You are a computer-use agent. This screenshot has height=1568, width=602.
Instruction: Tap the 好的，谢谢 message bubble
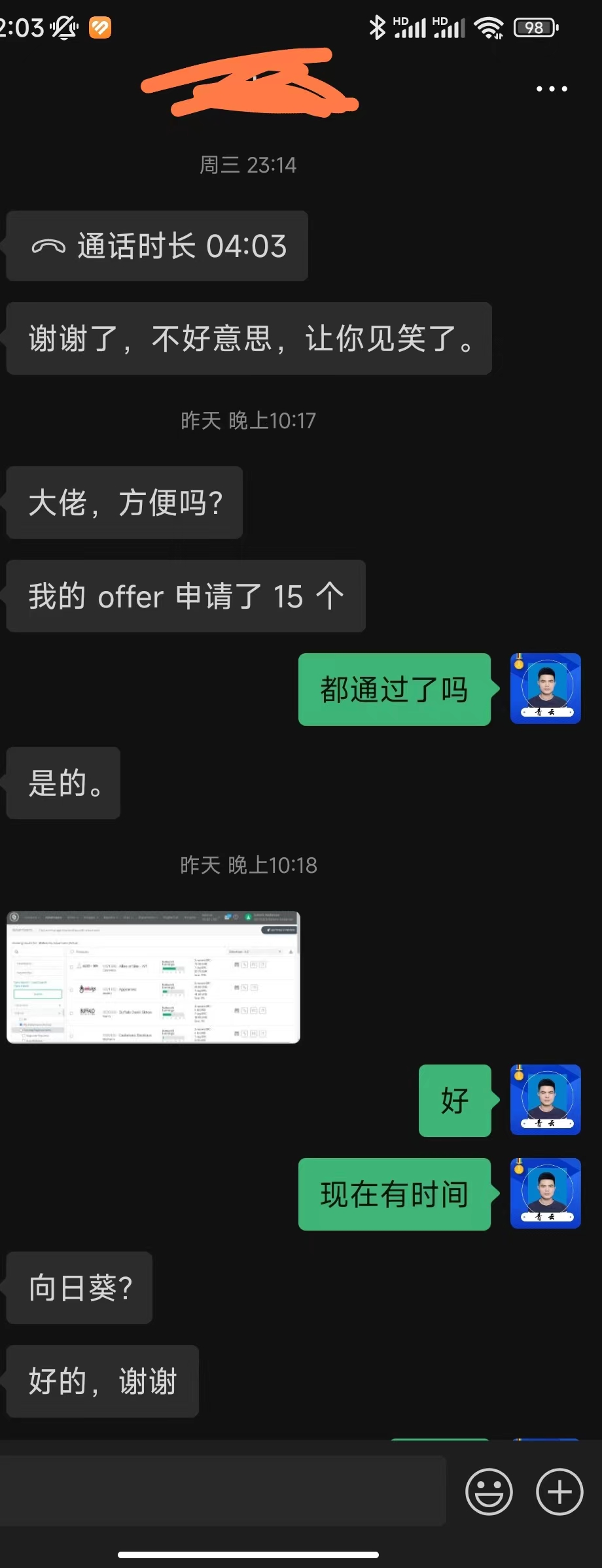point(102,1382)
